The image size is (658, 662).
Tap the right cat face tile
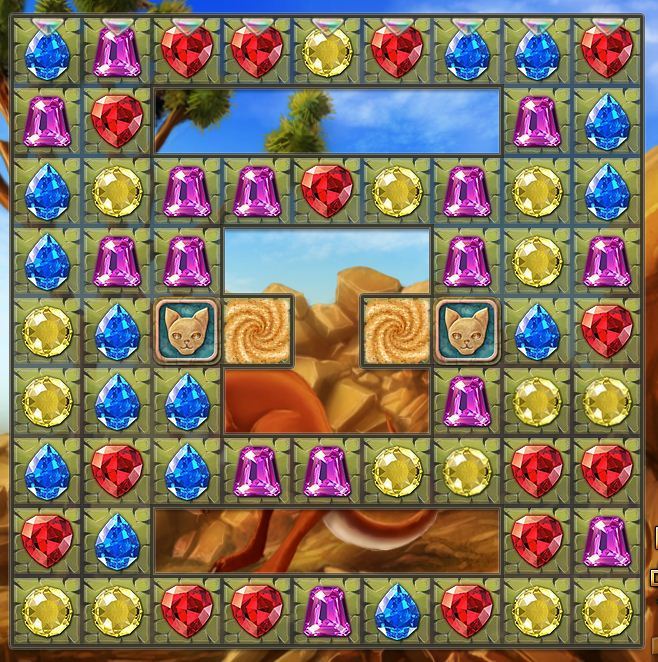point(467,331)
